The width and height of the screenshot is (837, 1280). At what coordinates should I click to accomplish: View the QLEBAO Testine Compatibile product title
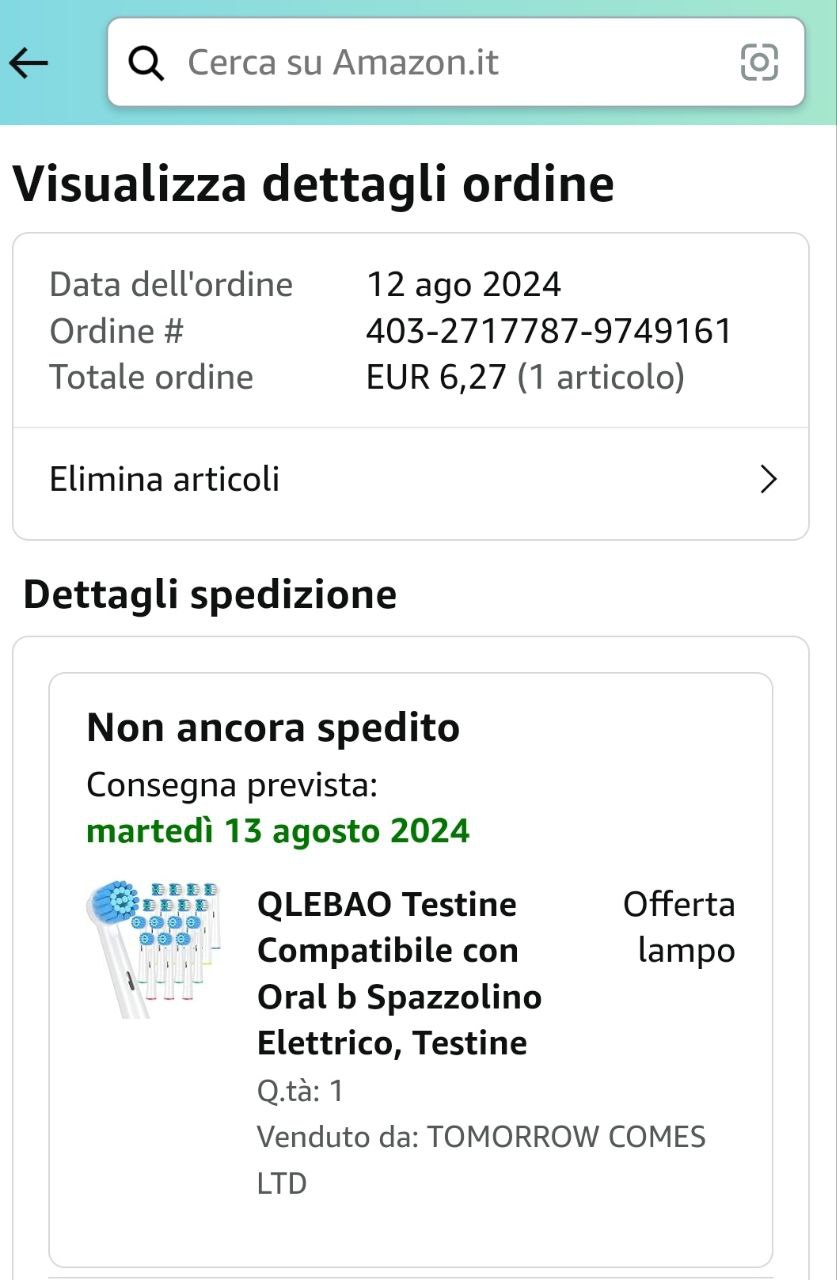coord(400,973)
